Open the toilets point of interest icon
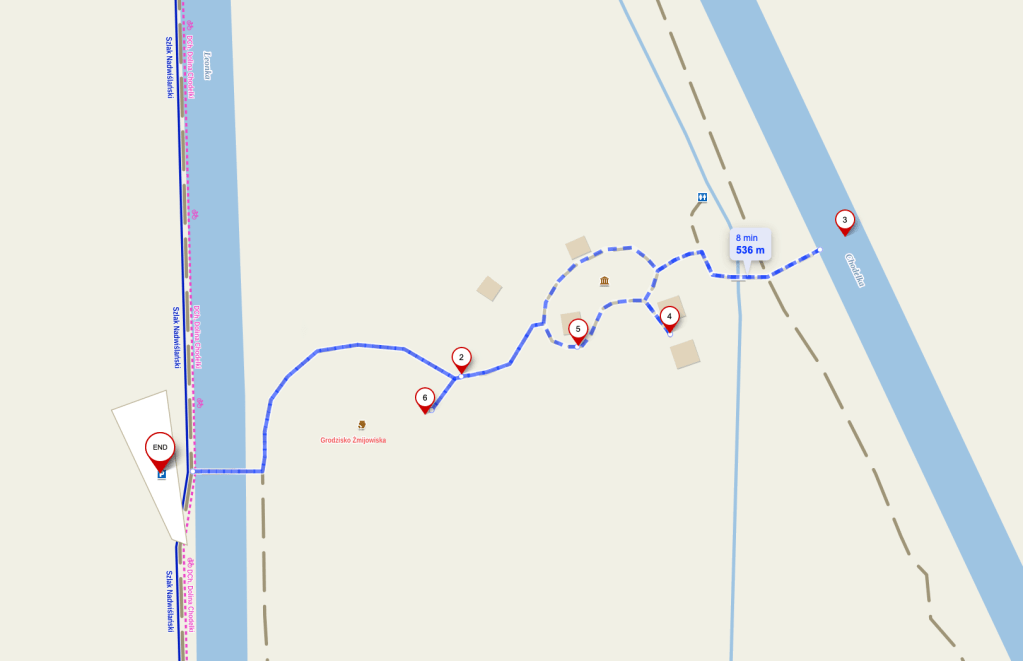The height and width of the screenshot is (661, 1023). (703, 197)
